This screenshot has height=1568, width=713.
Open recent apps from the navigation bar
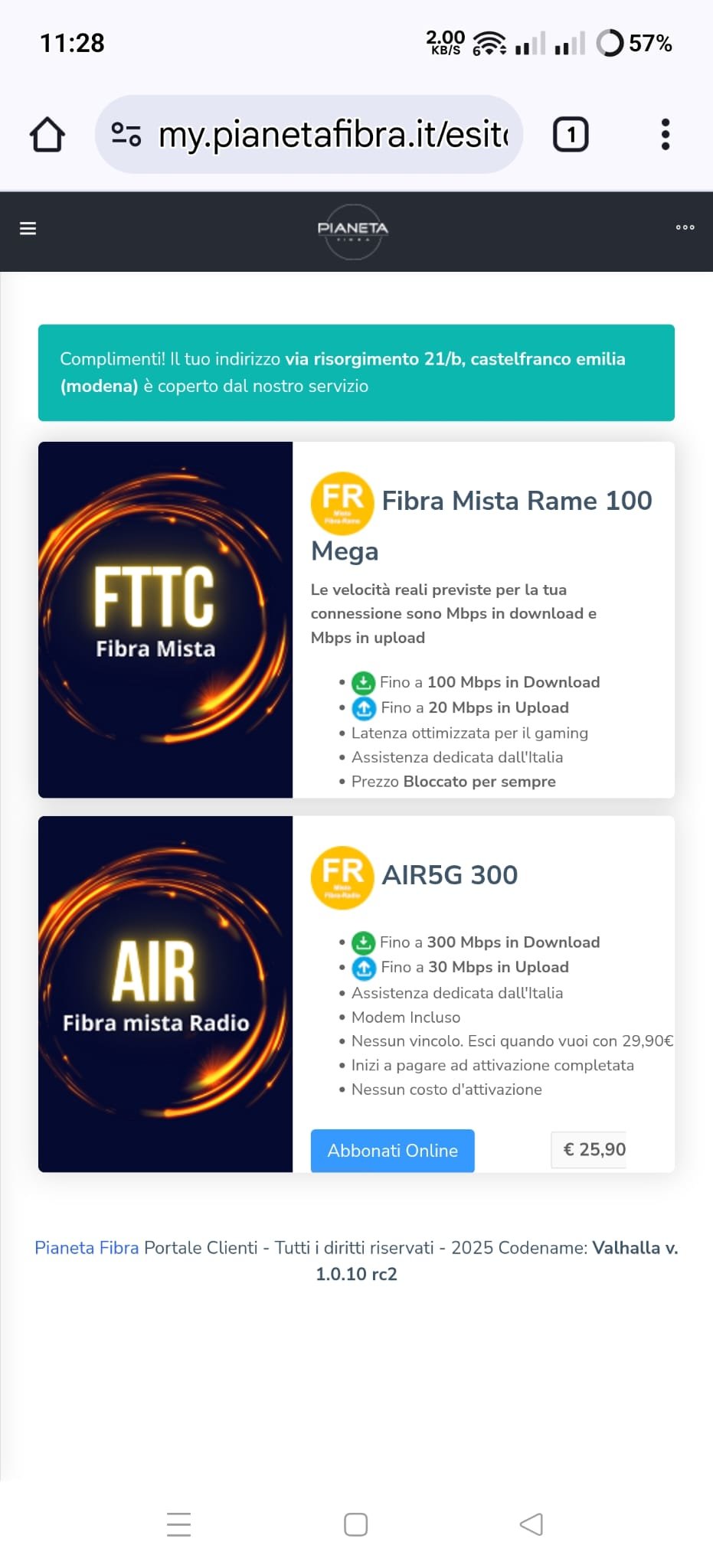click(178, 1524)
